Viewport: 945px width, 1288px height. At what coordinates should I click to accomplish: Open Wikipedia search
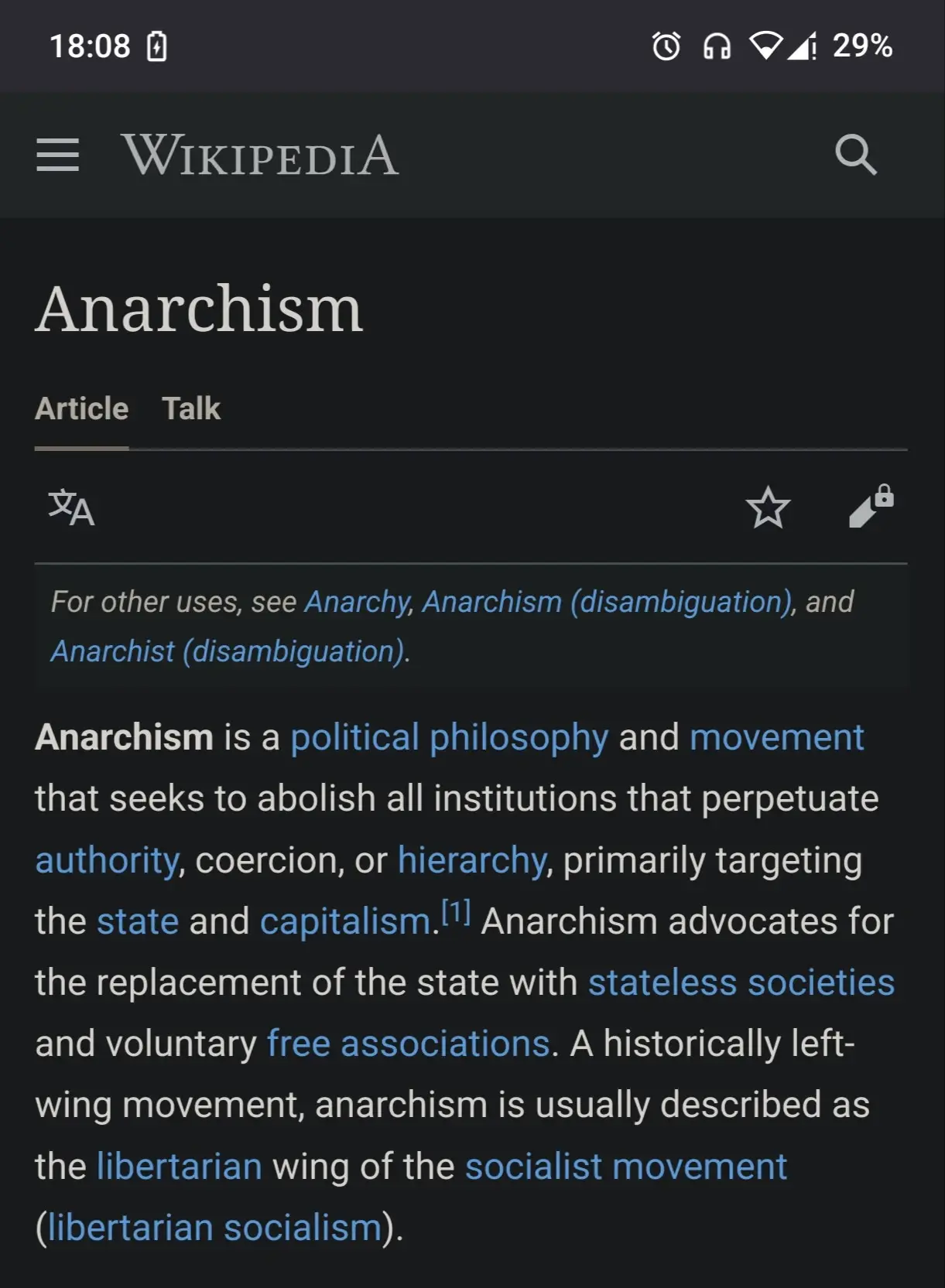(x=856, y=155)
